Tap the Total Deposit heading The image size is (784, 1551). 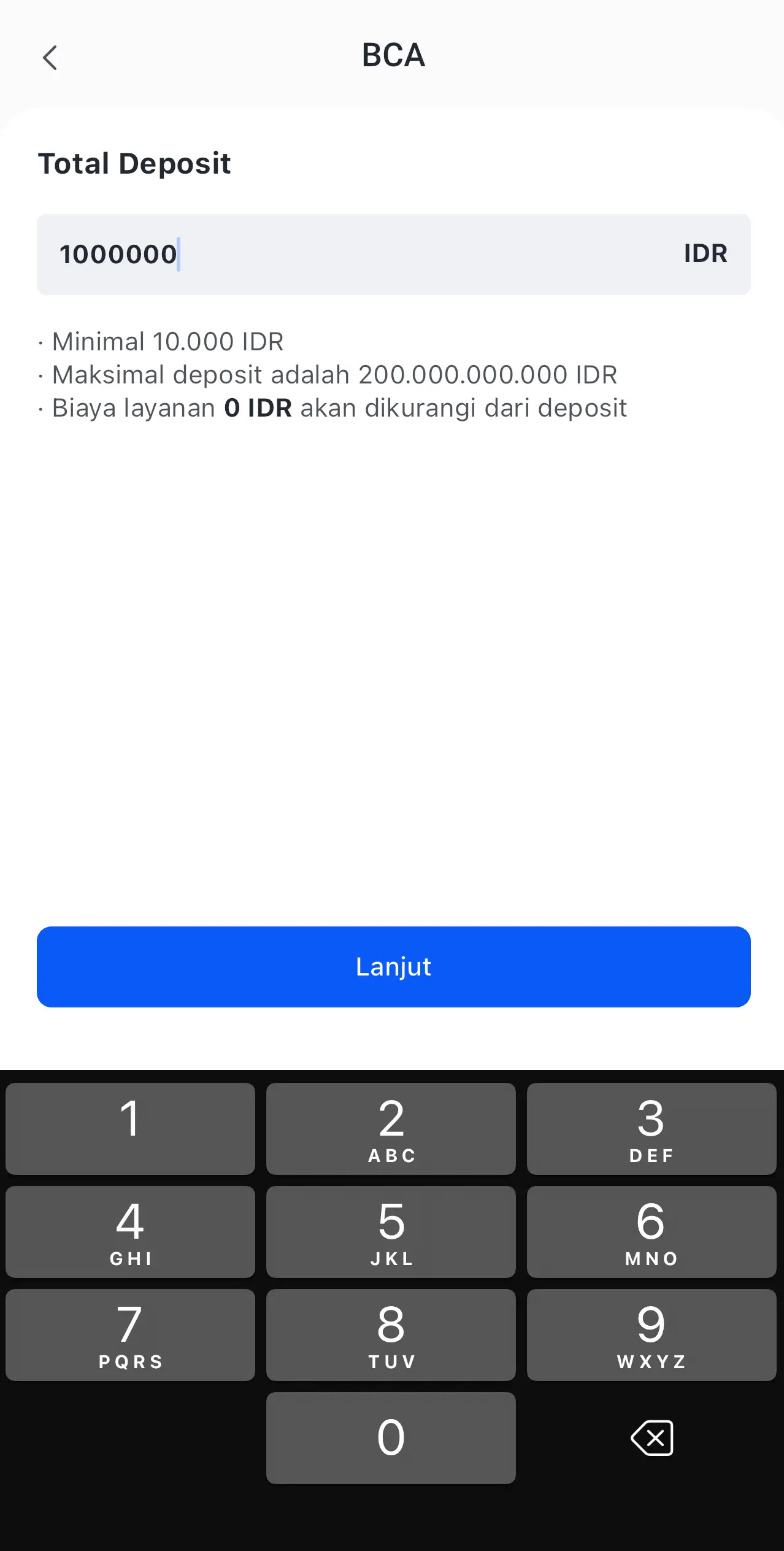134,163
